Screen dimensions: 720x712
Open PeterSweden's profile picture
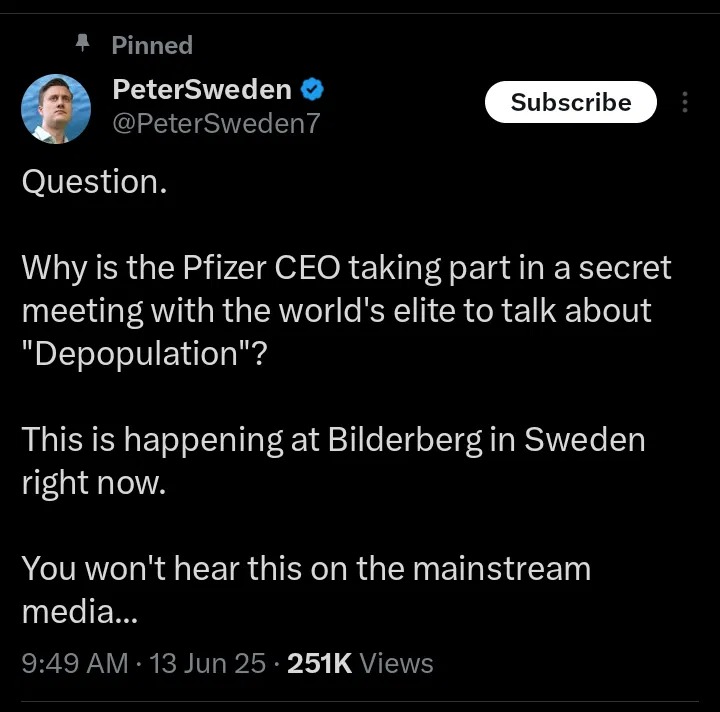[56, 109]
